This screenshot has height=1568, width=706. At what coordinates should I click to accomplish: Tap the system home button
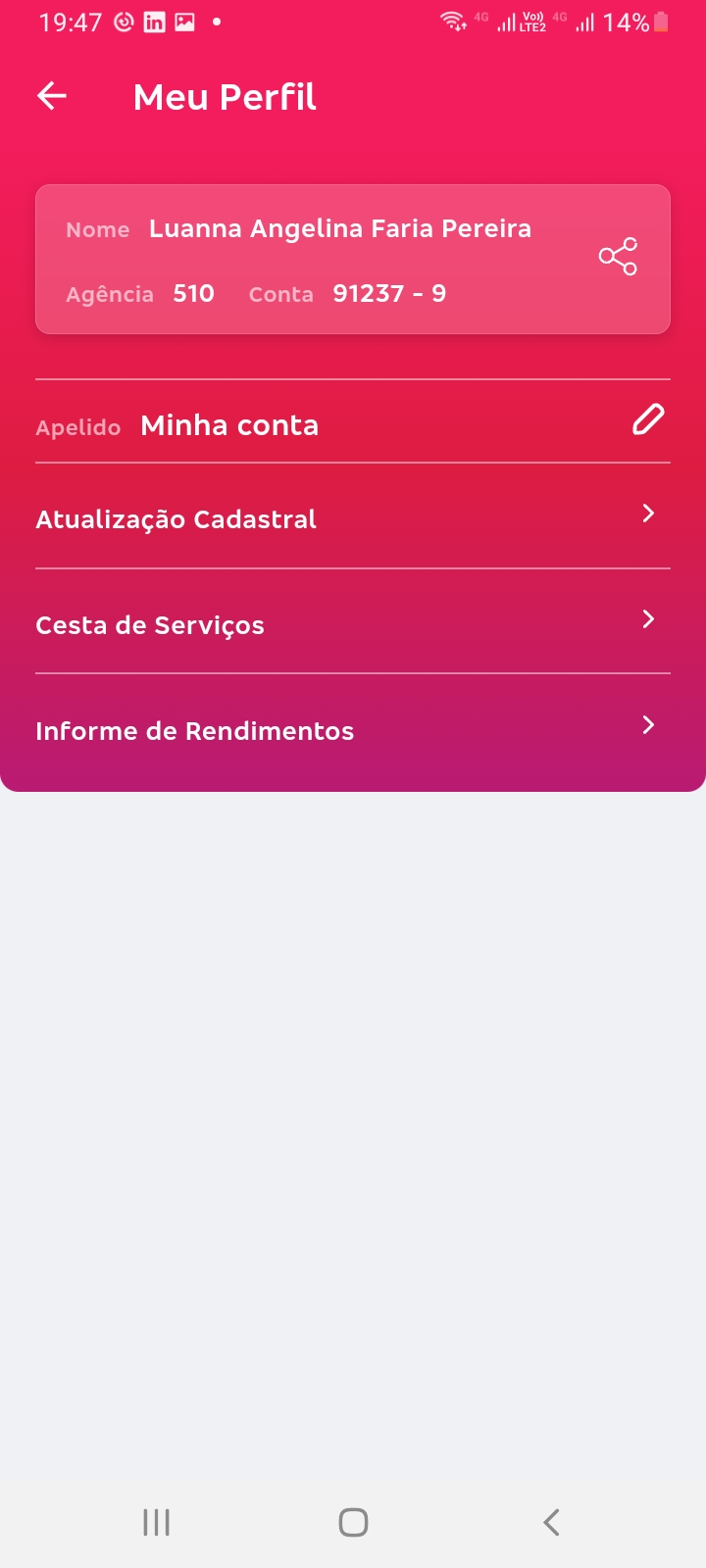pos(353,1522)
